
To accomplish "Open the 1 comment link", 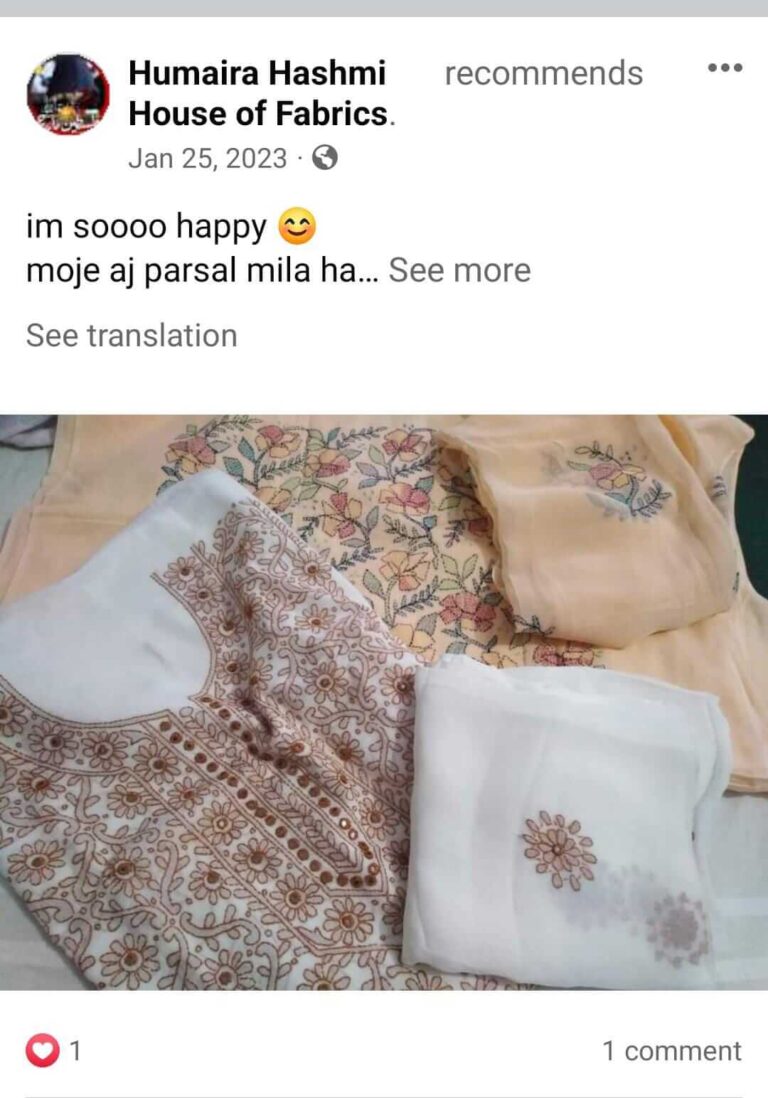I will coord(671,1051).
